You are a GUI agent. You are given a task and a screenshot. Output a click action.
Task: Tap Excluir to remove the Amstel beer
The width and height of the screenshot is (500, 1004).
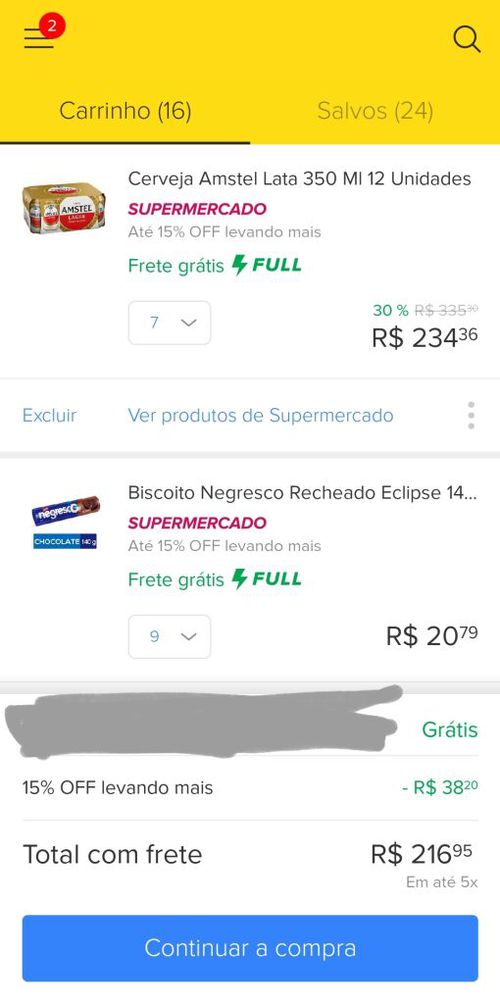[49, 416]
